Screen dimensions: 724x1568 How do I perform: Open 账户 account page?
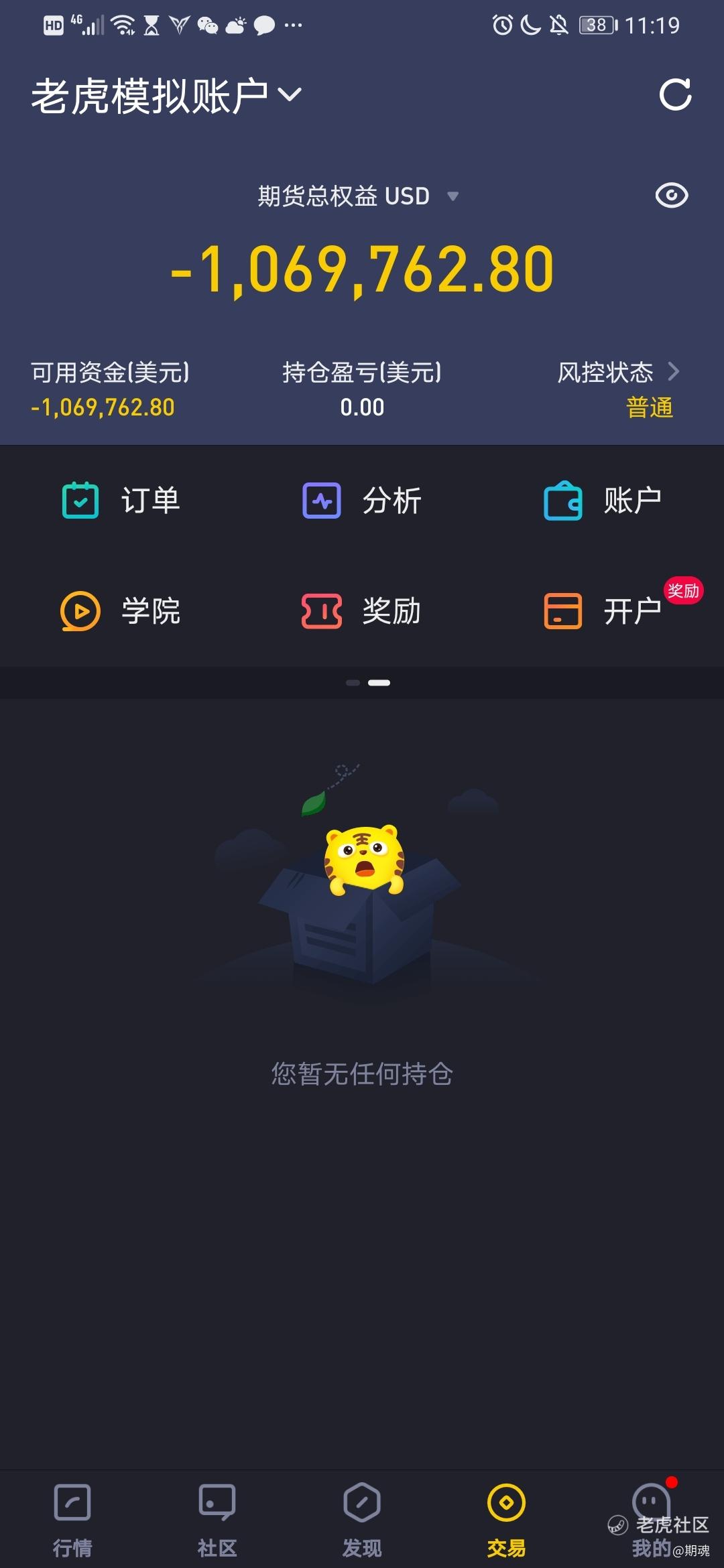pos(602,501)
